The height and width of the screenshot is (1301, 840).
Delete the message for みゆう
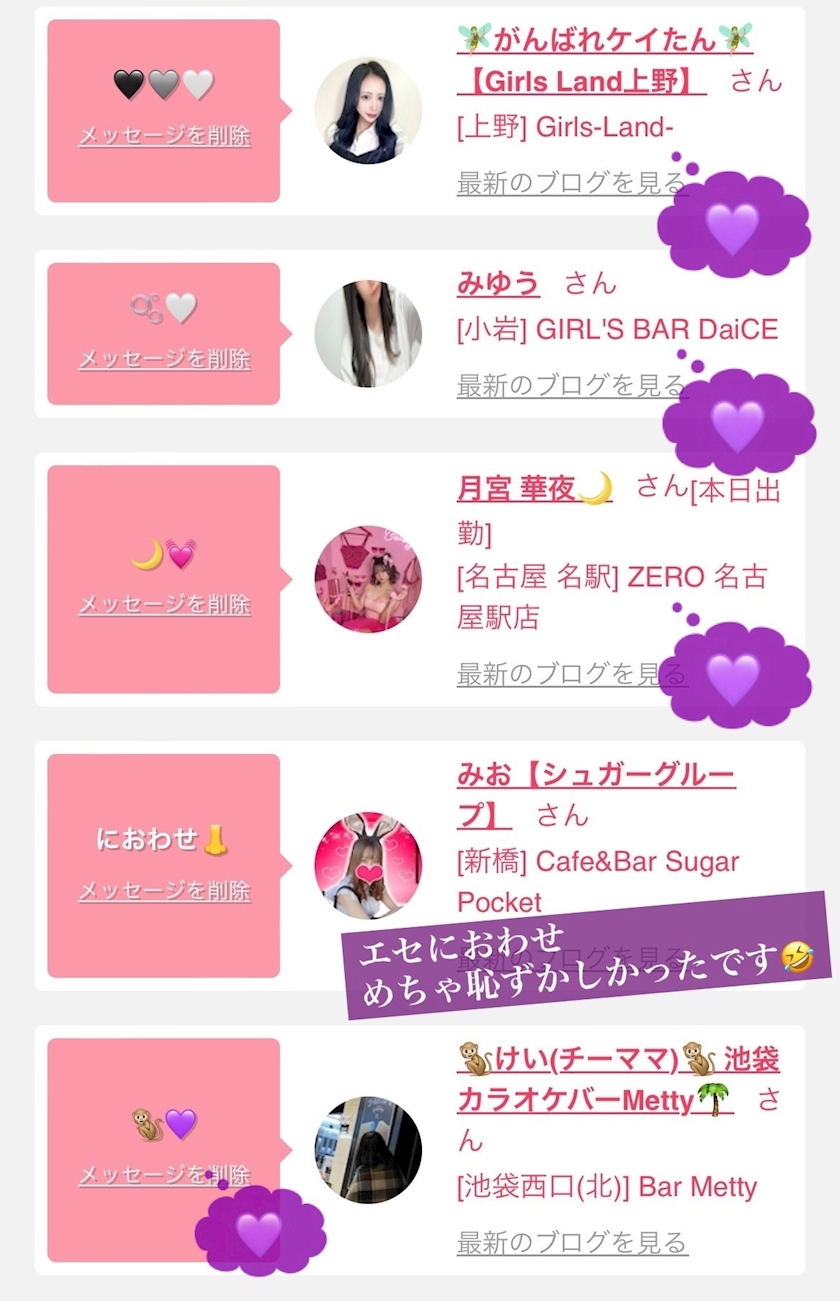coord(164,359)
